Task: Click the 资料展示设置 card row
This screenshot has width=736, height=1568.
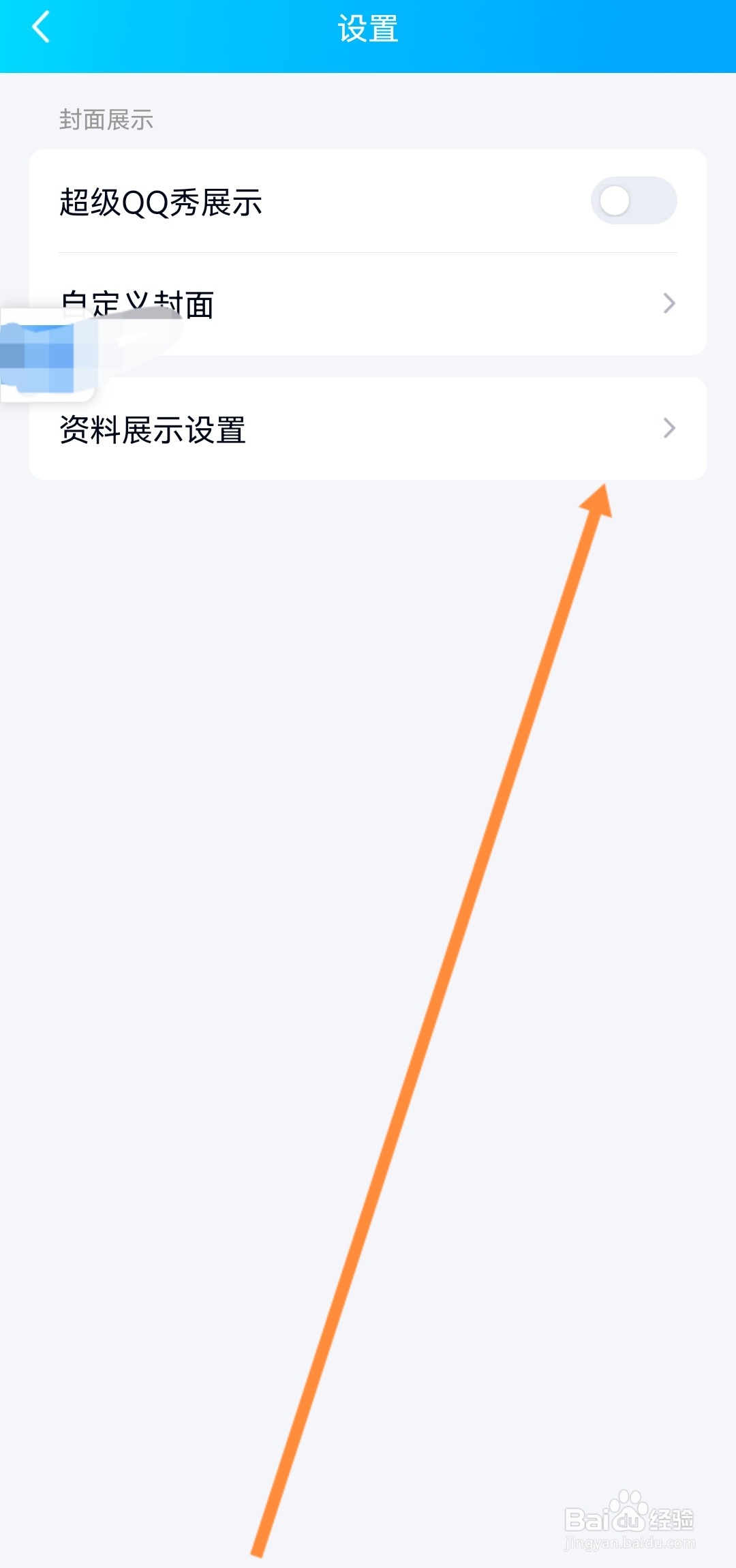Action: pyautogui.click(x=368, y=428)
